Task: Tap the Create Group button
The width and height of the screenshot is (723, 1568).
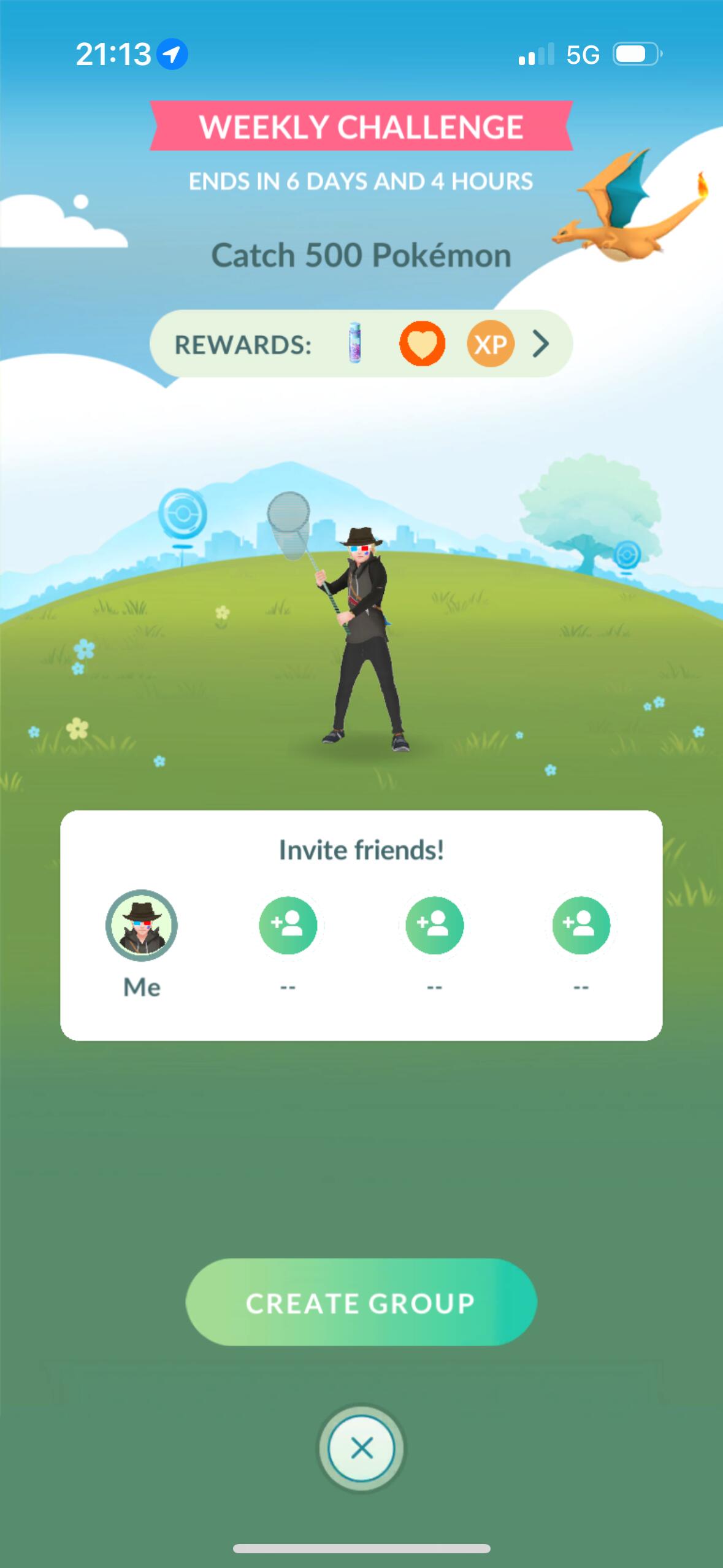Action: coord(361,1302)
